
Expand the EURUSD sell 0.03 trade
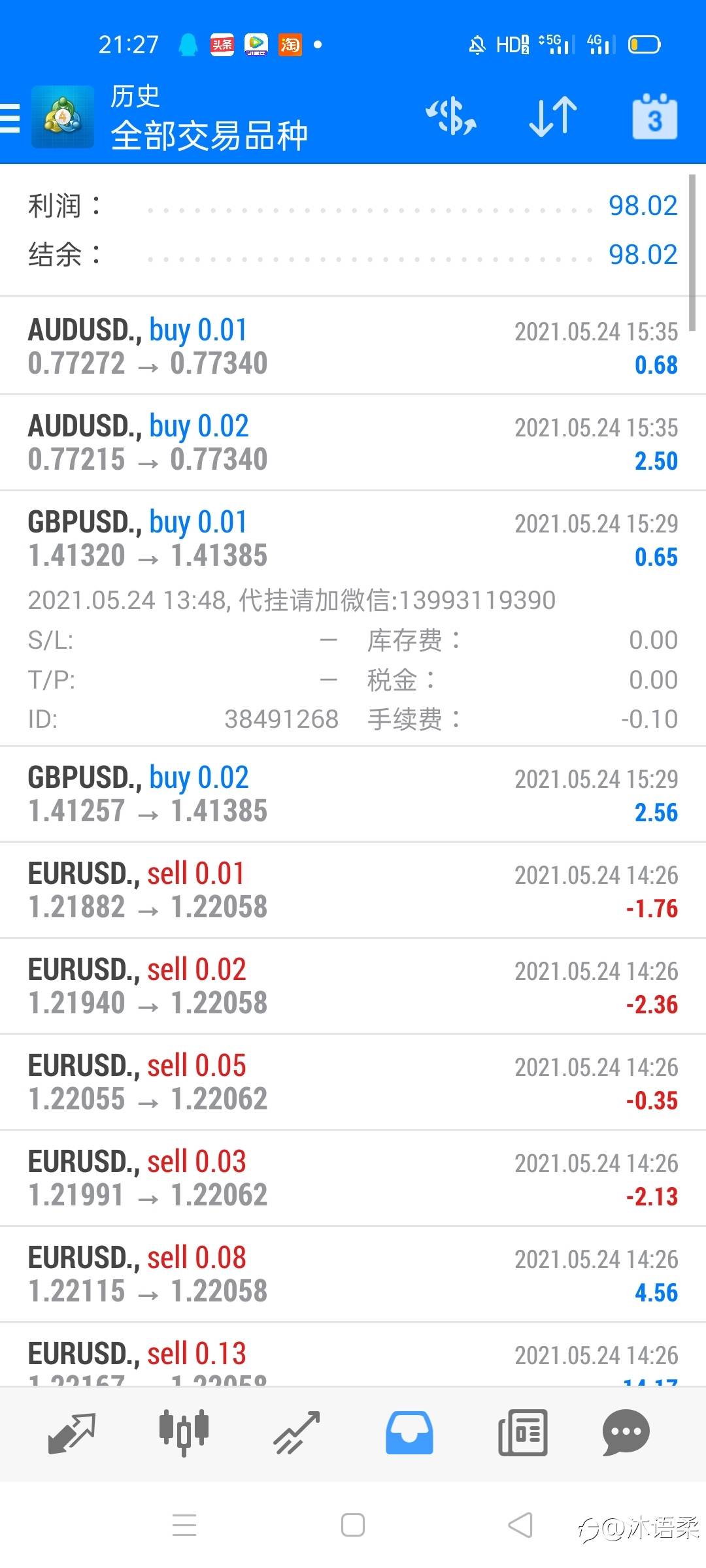click(353, 1178)
